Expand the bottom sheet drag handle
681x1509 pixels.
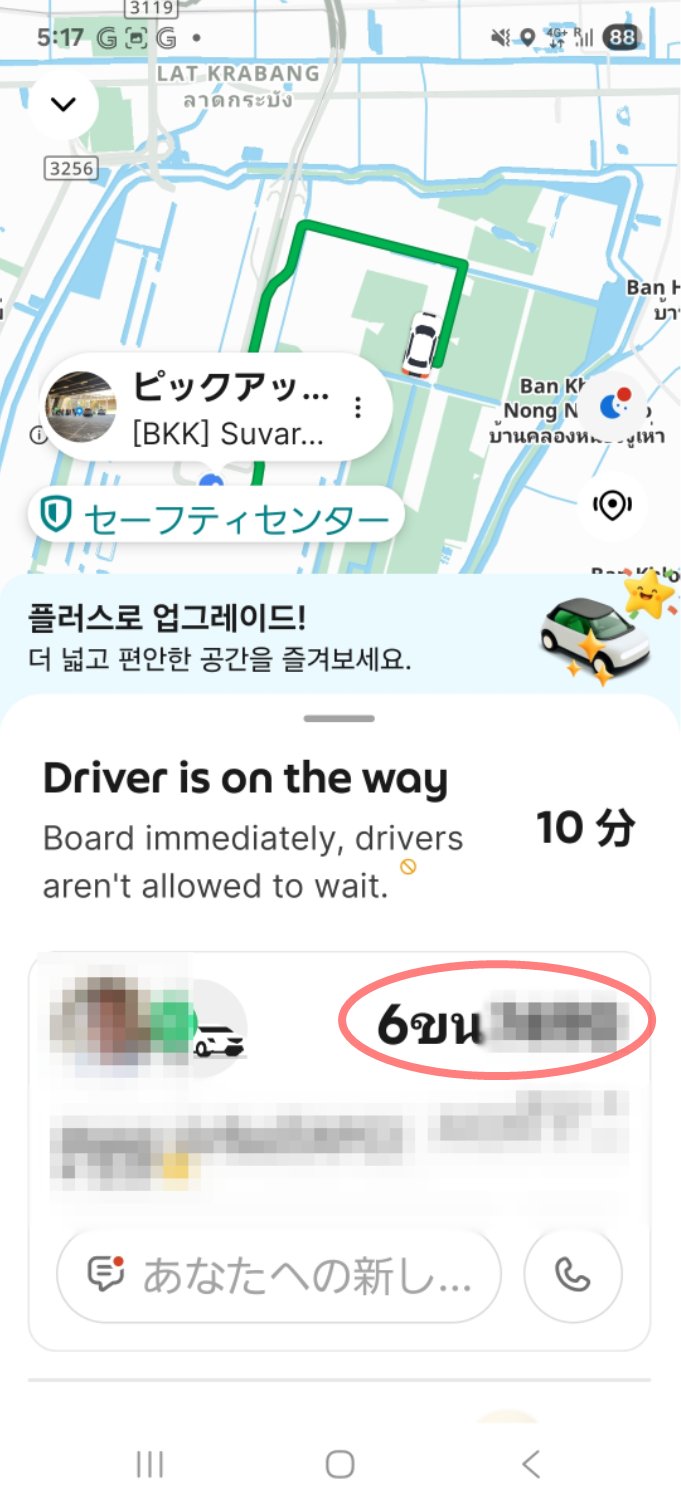(340, 718)
